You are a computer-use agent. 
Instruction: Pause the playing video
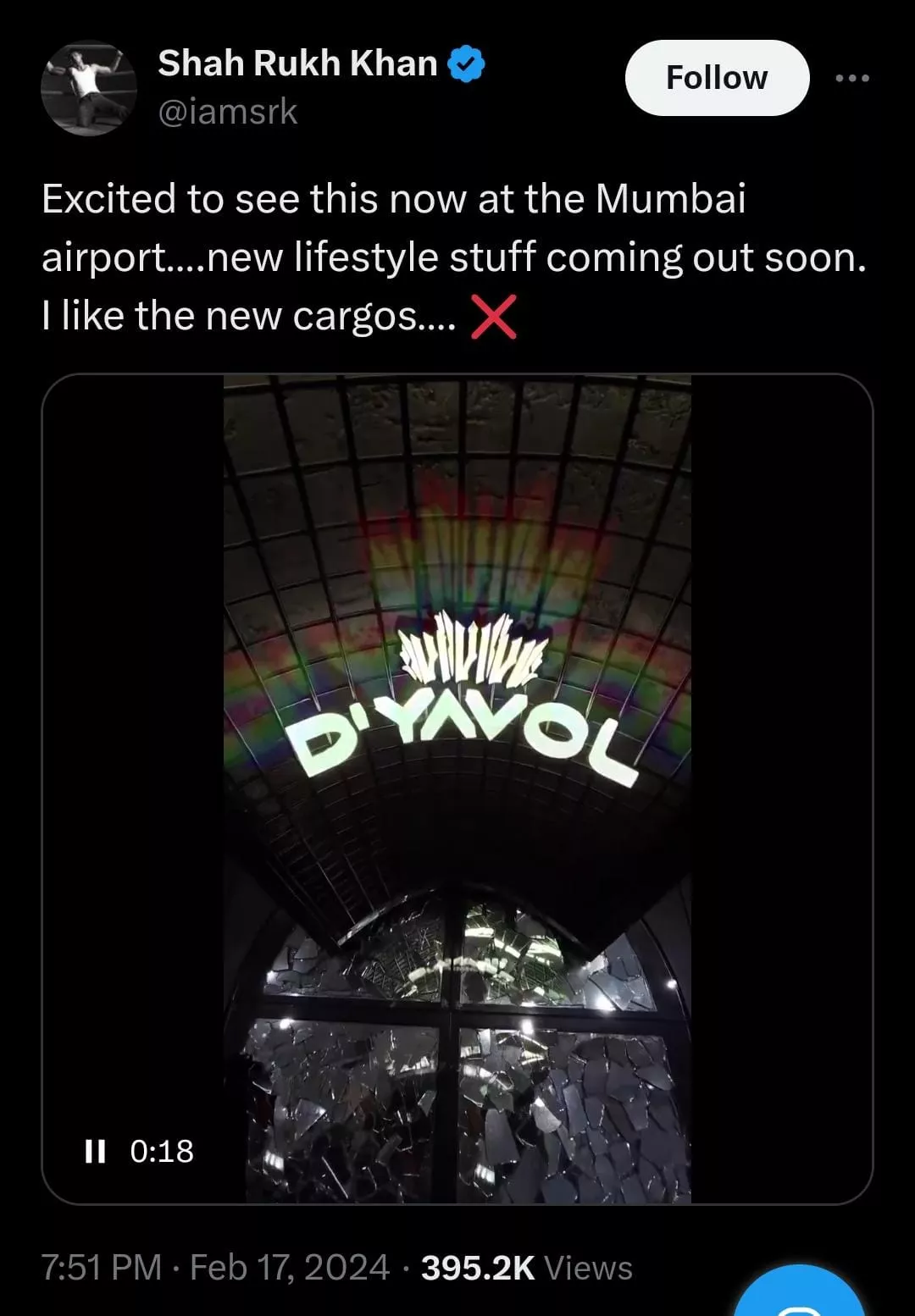[95, 1151]
